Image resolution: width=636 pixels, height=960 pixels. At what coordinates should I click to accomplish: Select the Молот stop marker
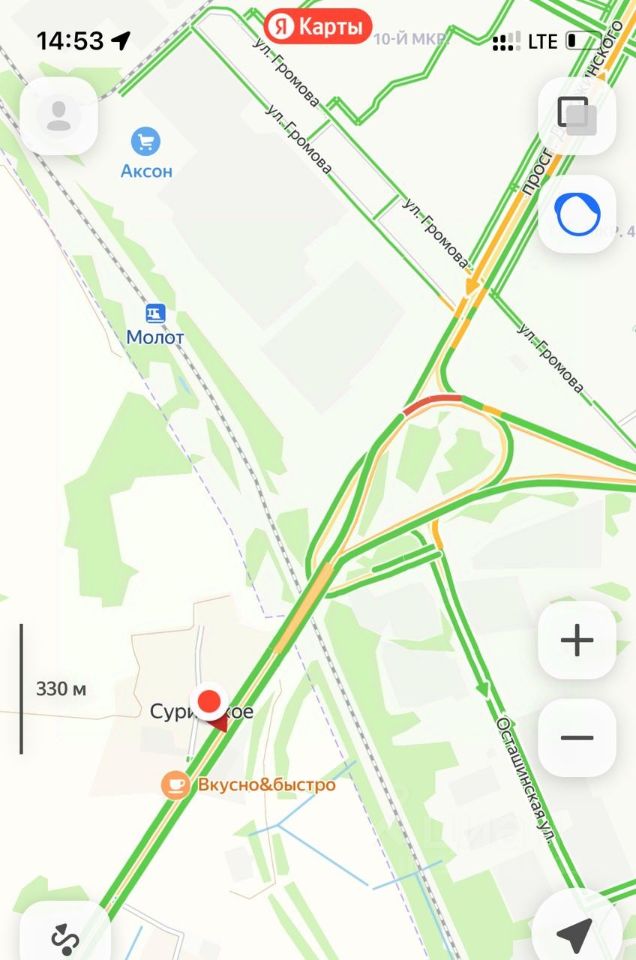pyautogui.click(x=155, y=314)
